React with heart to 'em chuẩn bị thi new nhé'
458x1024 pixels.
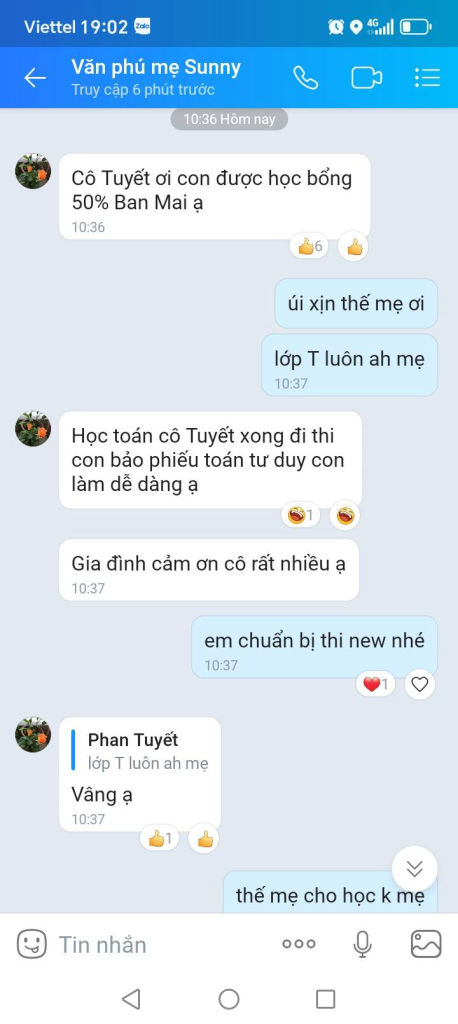pyautogui.click(x=419, y=684)
